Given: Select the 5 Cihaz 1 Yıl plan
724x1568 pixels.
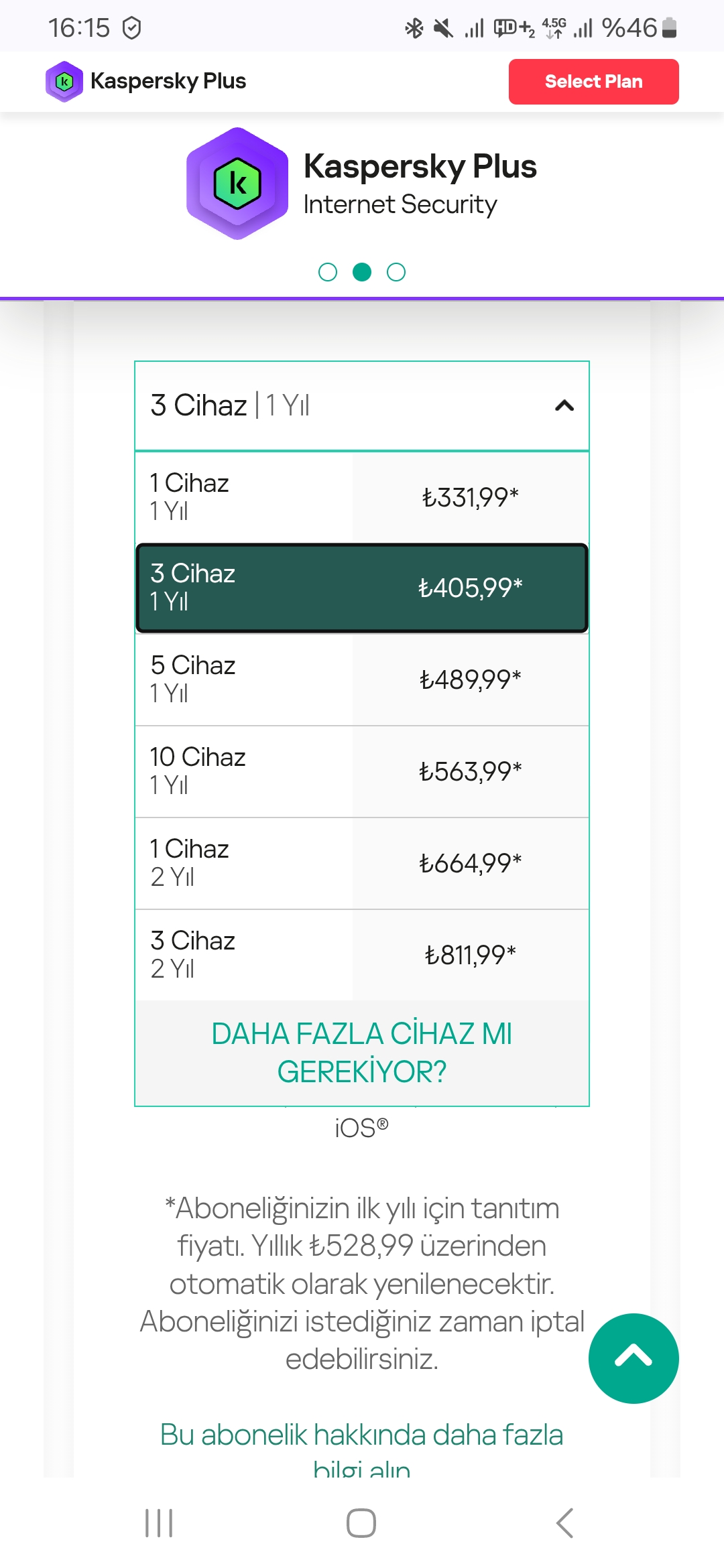Looking at the screenshot, I should (362, 679).
